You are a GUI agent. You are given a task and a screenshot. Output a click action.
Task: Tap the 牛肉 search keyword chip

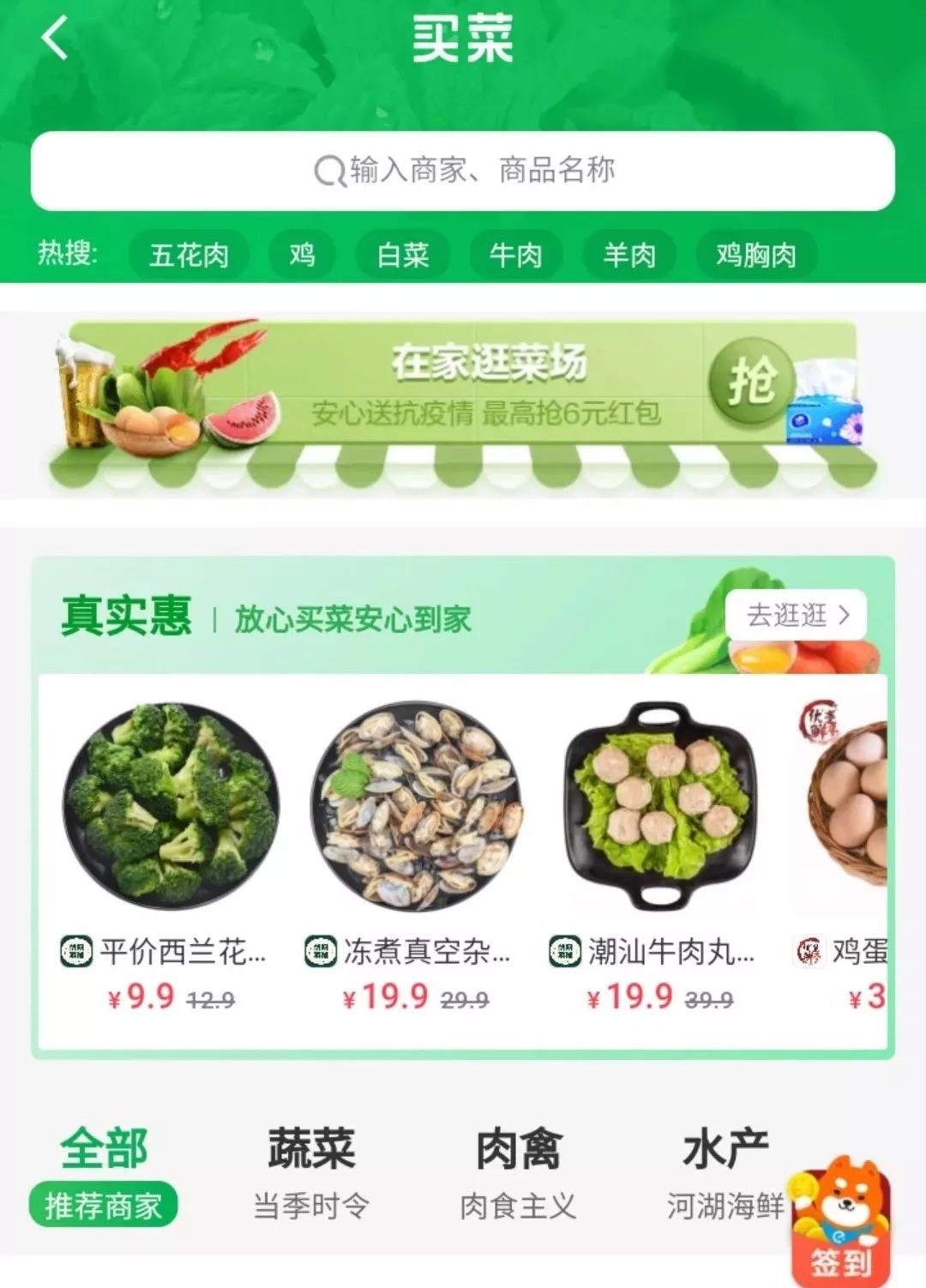pos(514,255)
